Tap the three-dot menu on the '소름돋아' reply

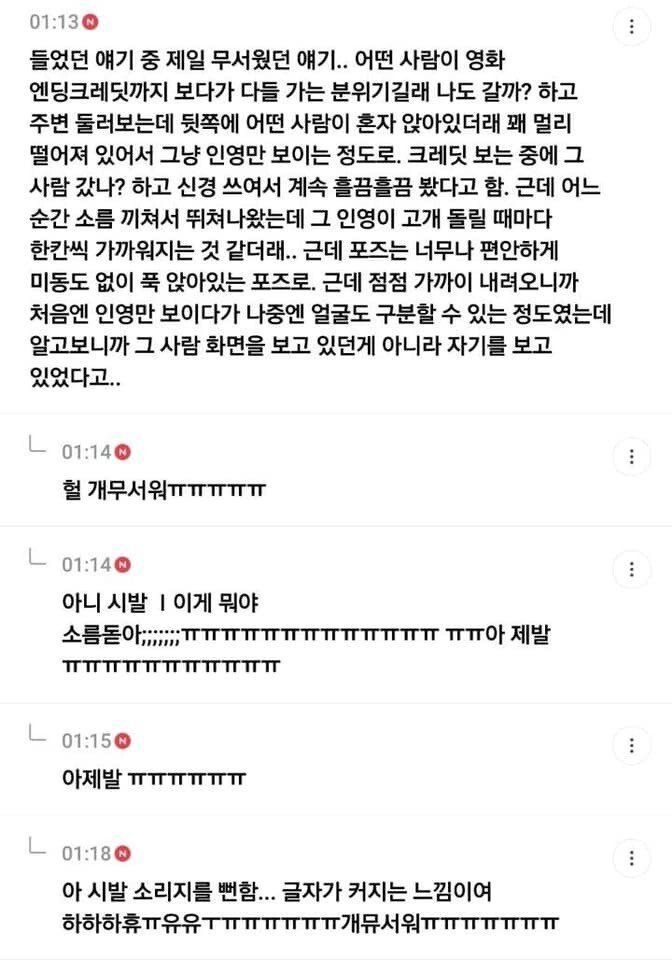click(x=631, y=569)
